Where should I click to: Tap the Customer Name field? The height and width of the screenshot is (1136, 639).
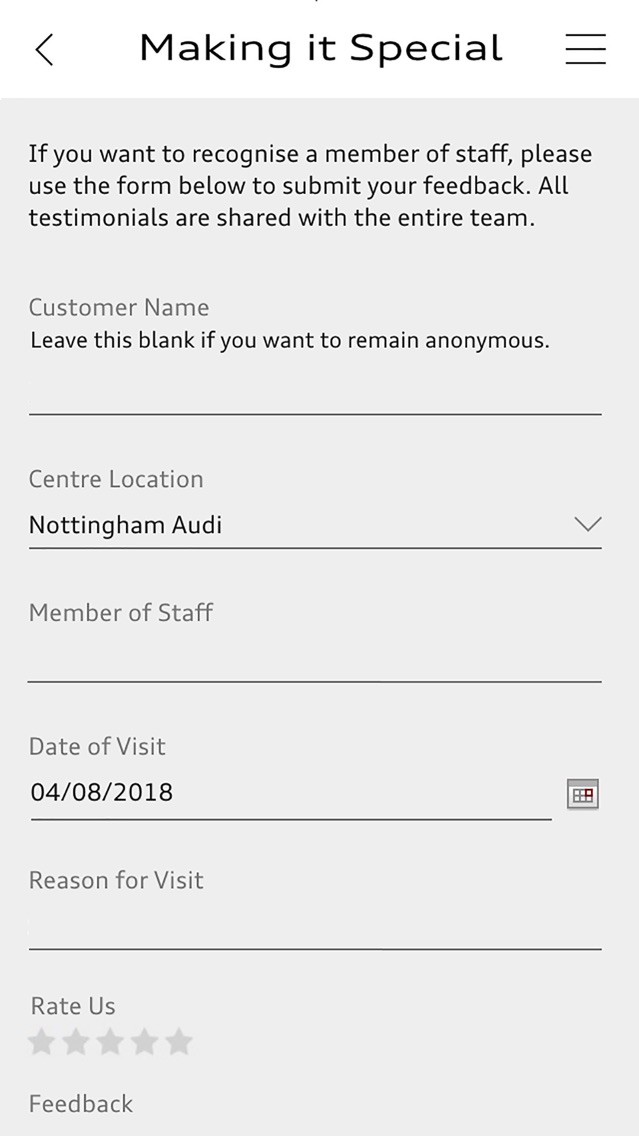tap(315, 392)
